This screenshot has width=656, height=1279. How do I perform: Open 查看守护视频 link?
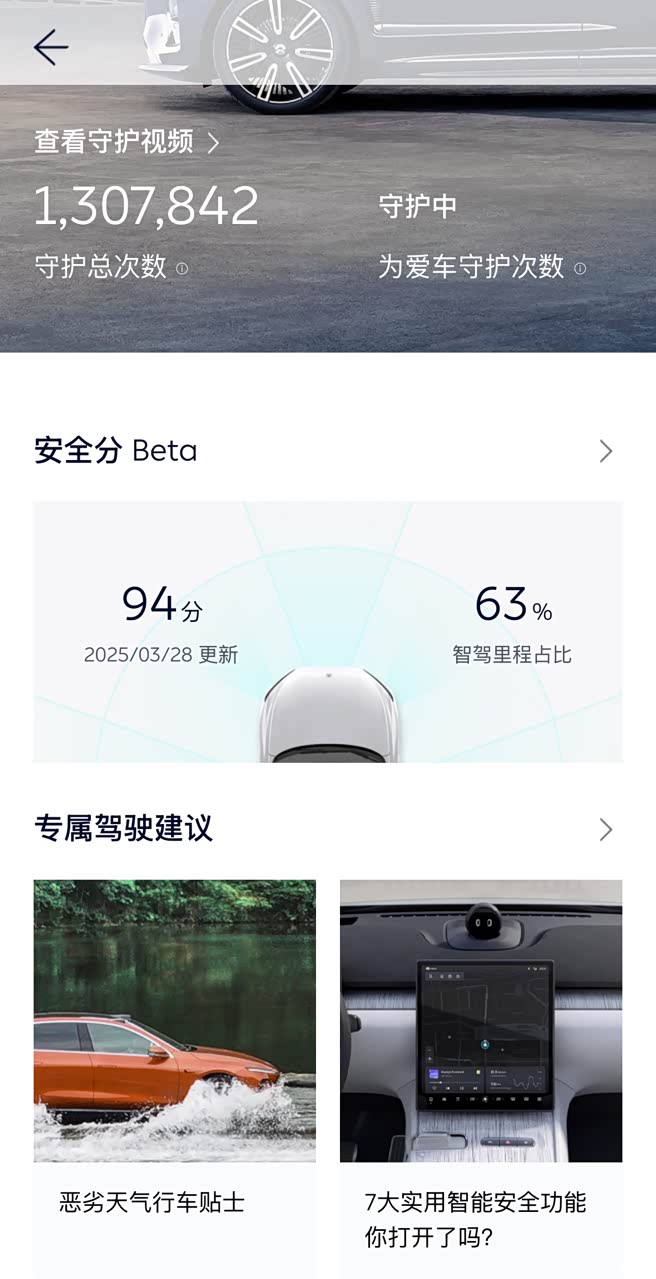pos(126,142)
